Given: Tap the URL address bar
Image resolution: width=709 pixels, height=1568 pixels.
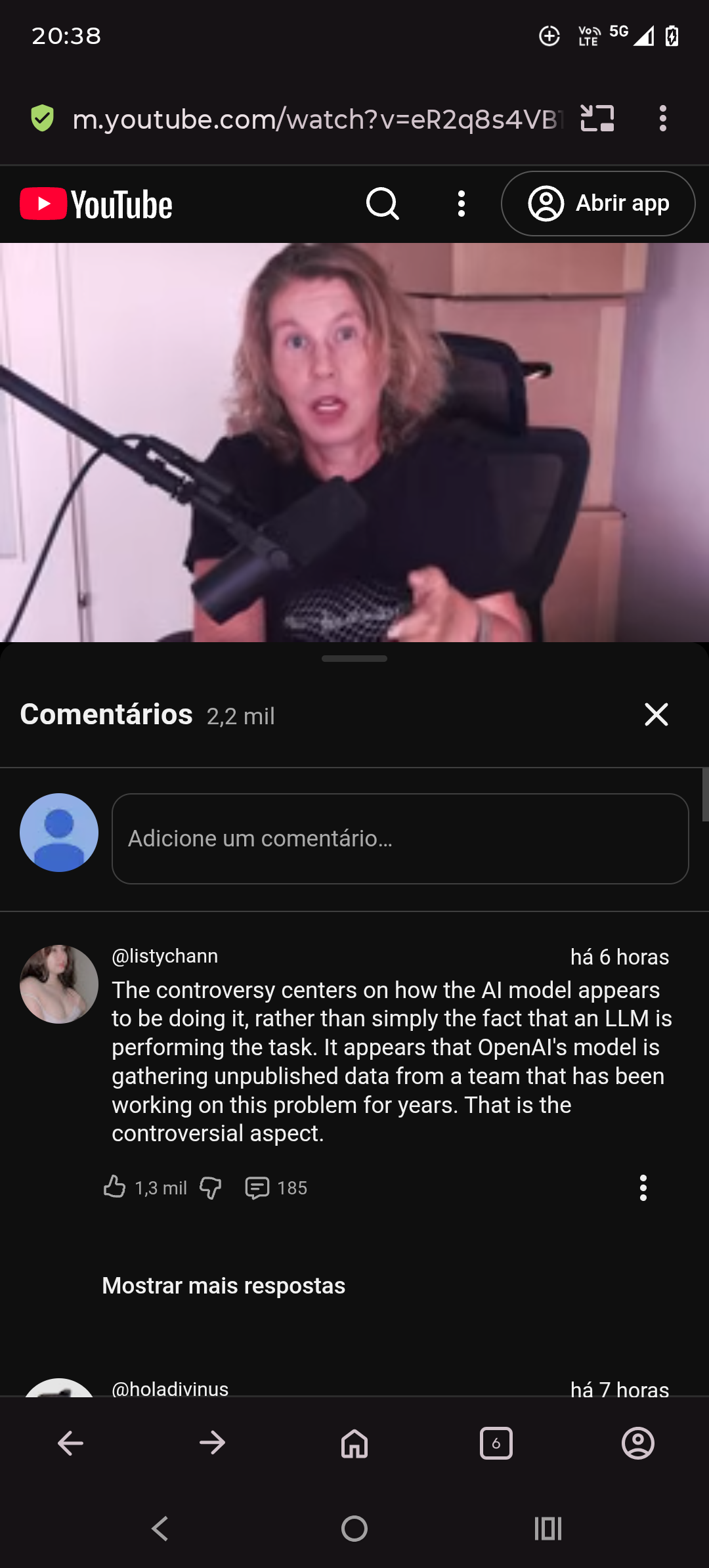Looking at the screenshot, I should [x=318, y=119].
